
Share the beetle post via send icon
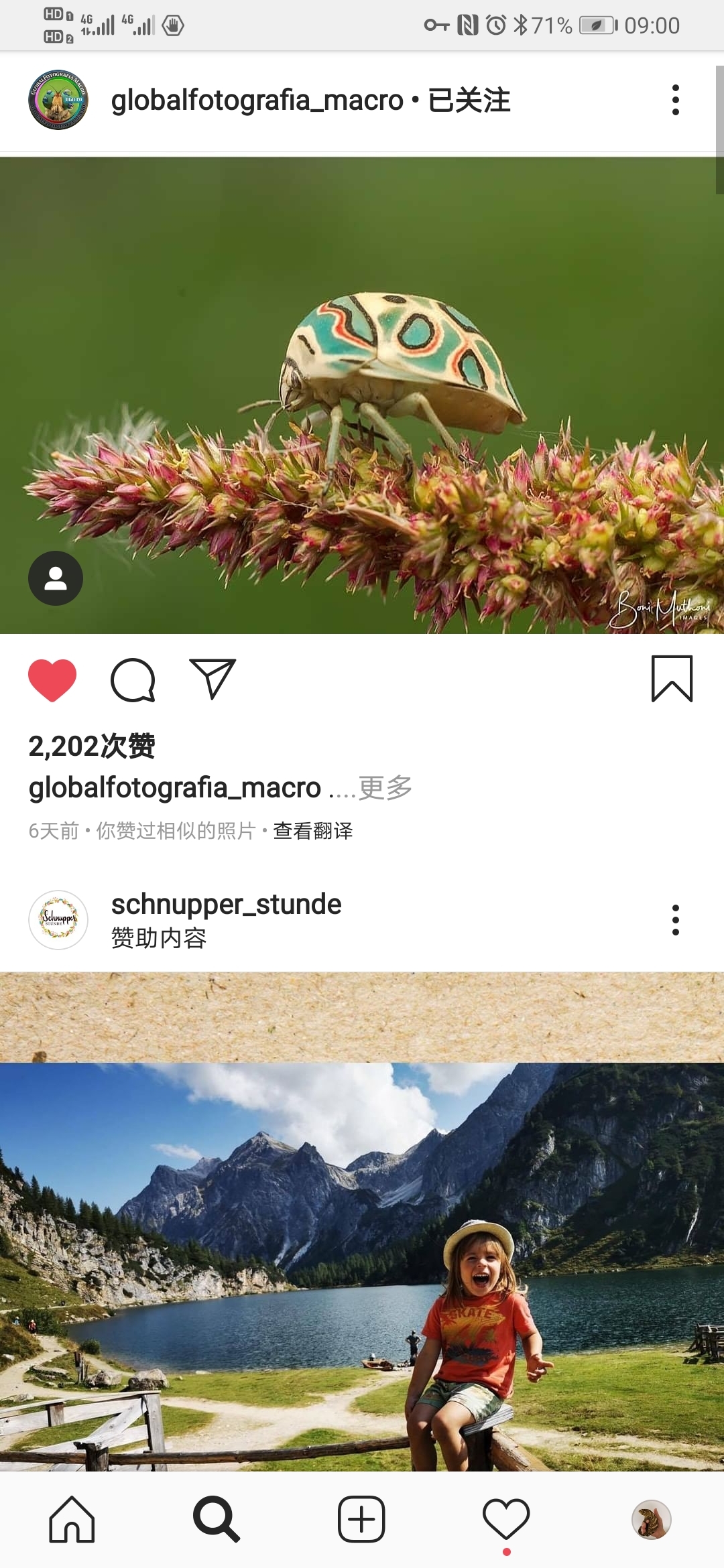[213, 679]
